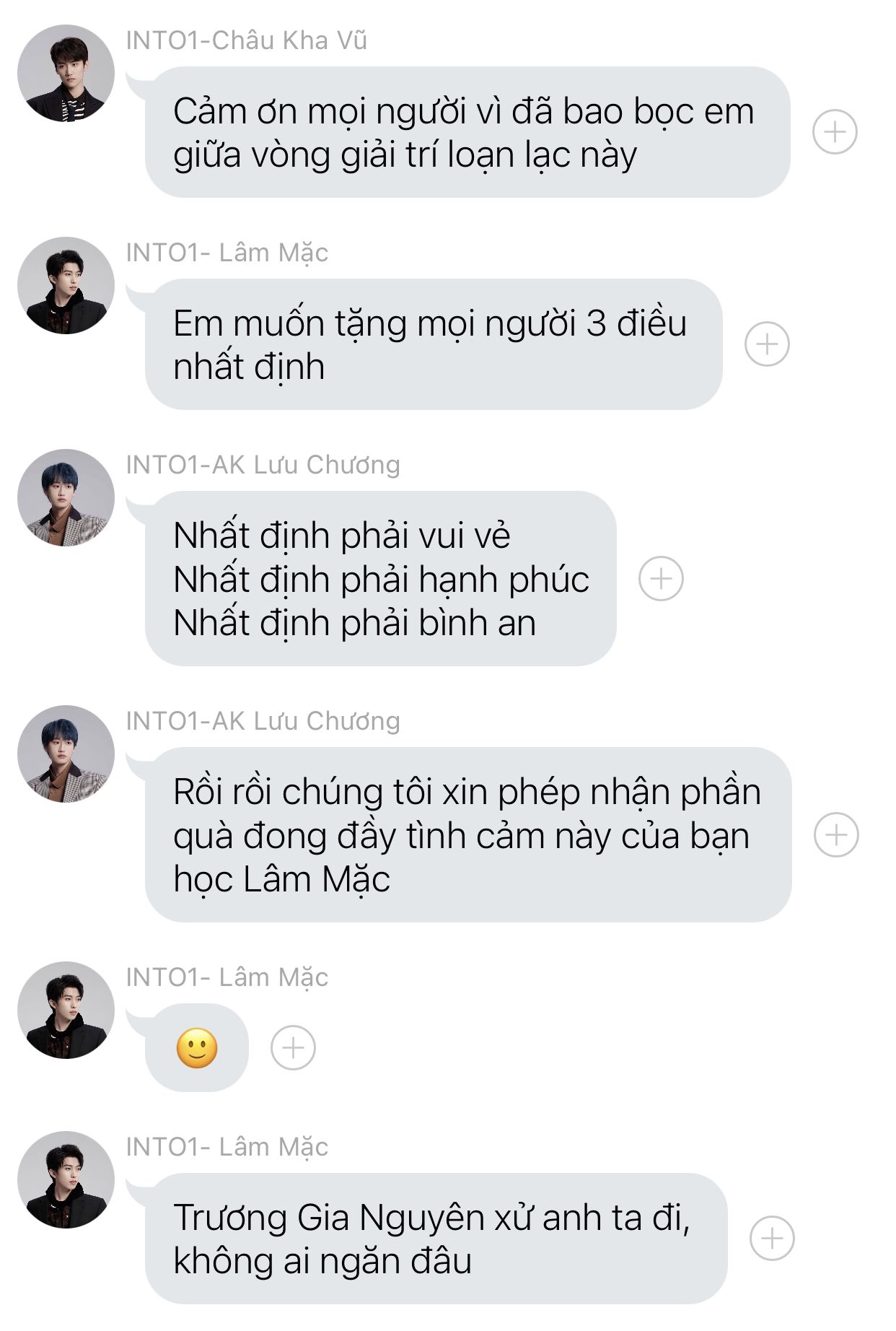
Task: Tap plus icon beside 'Em muốn tặng' message
Action: click(767, 344)
